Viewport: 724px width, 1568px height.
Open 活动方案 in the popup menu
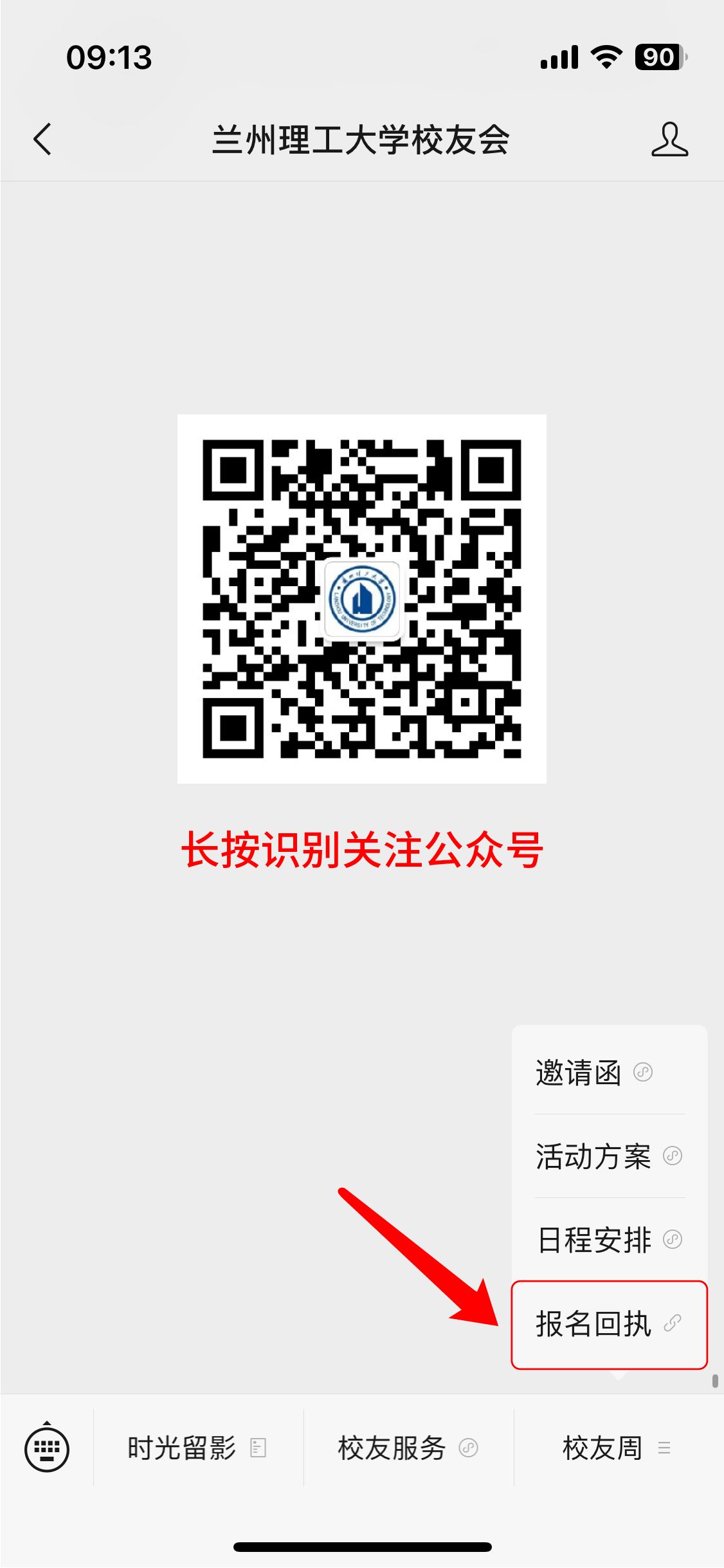[608, 1156]
